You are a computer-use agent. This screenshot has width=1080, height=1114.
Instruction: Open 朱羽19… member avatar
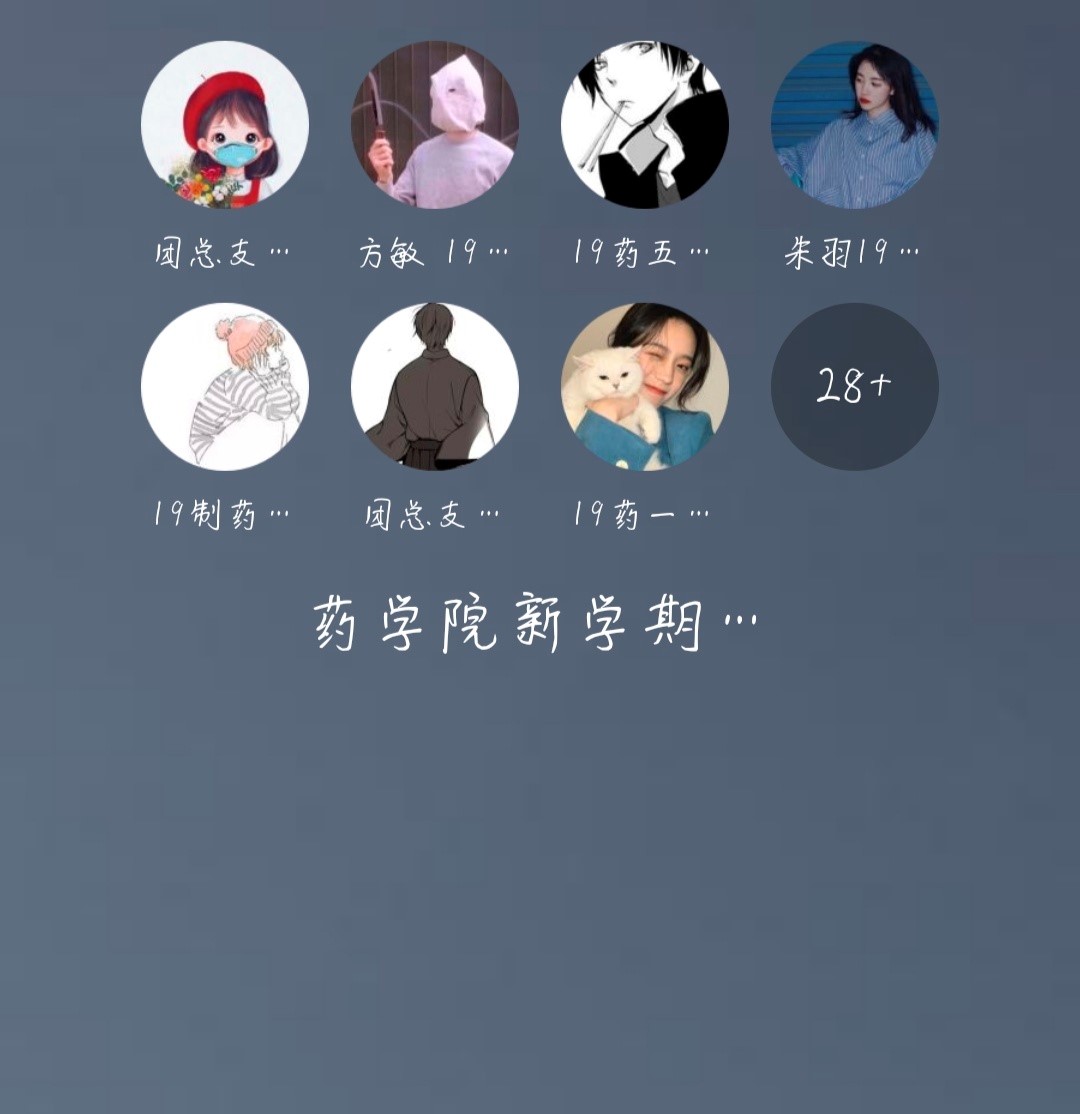(854, 125)
